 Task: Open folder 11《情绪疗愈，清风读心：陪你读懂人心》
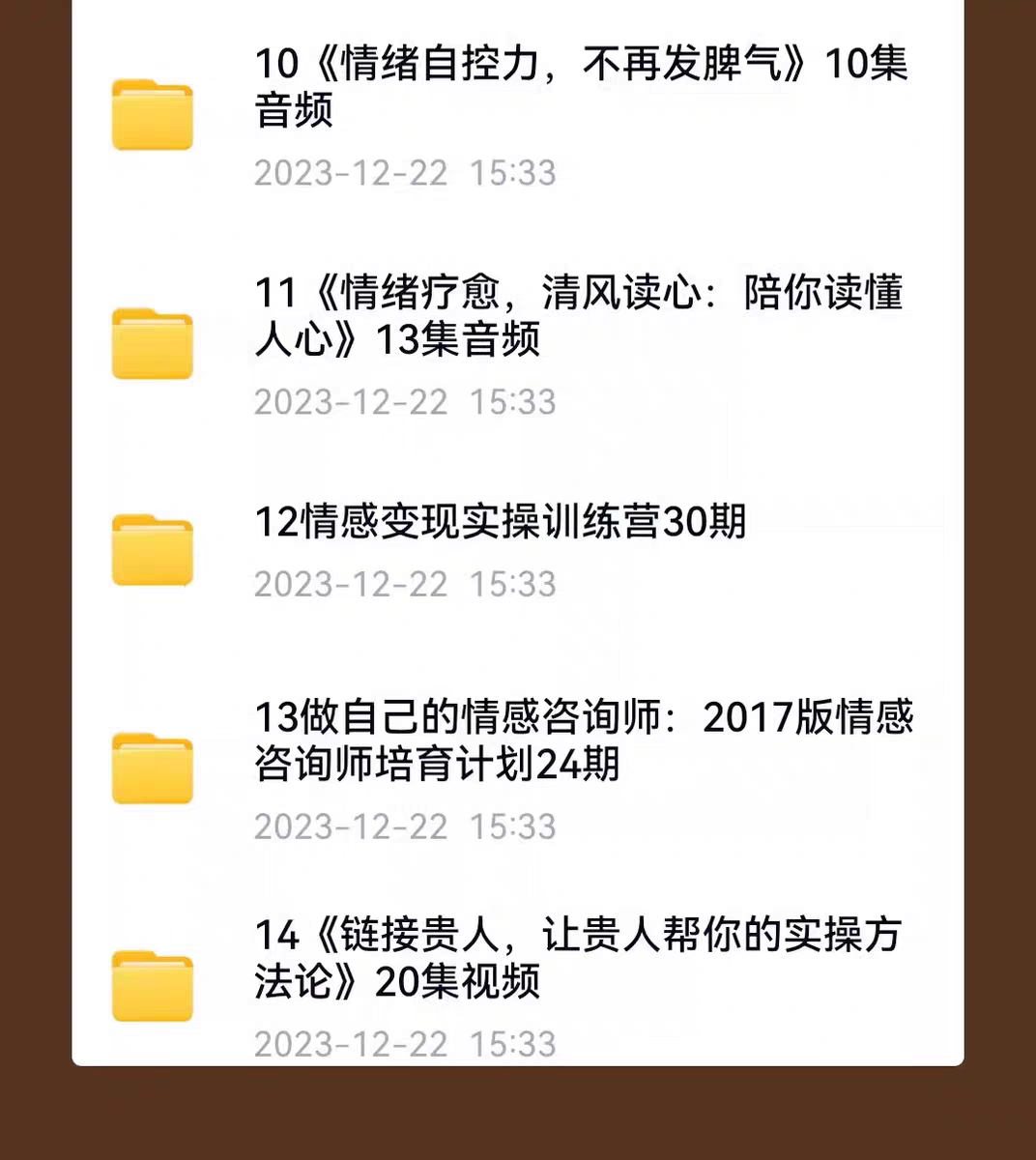tap(580, 319)
